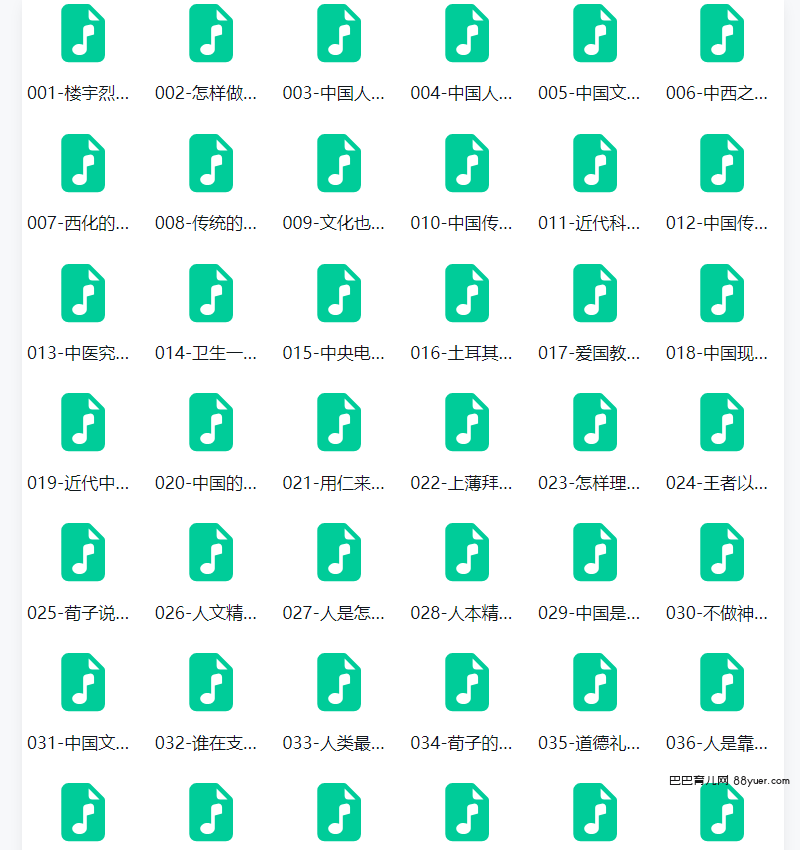Select the file 006-中西之
800x850 pixels.
click(x=722, y=34)
